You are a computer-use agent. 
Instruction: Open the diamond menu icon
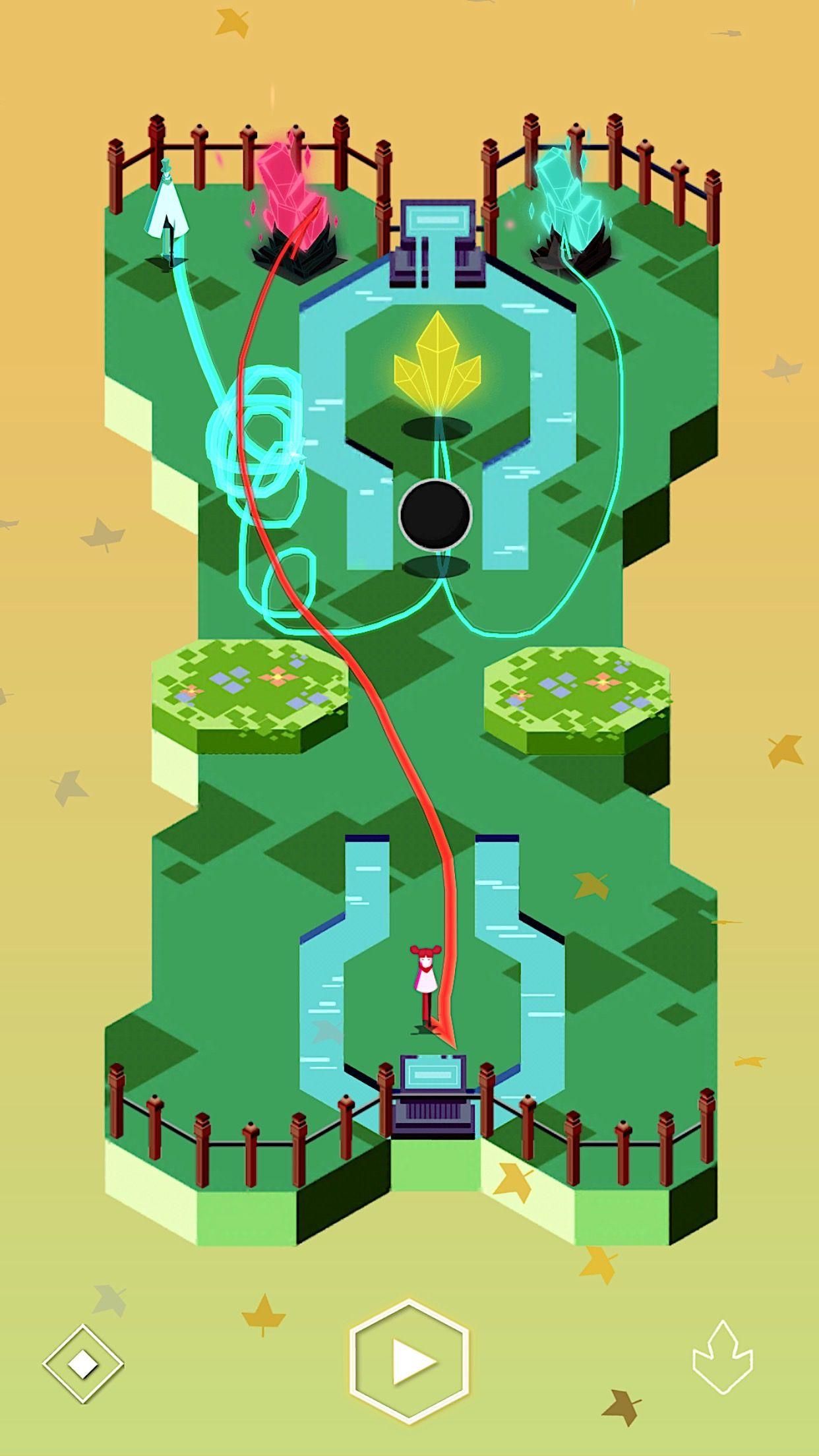click(83, 1362)
